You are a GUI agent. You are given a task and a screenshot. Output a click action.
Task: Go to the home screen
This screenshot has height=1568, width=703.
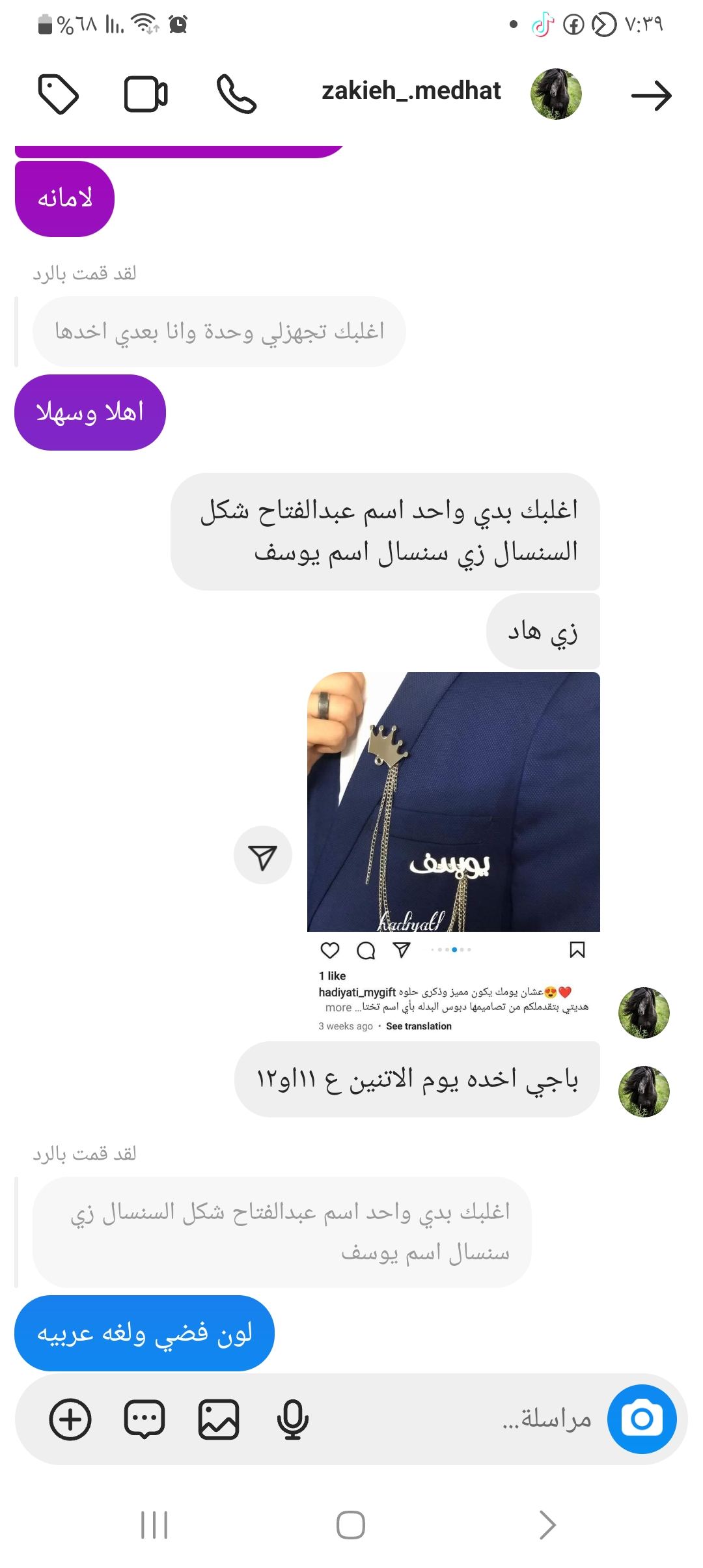pos(351,1525)
